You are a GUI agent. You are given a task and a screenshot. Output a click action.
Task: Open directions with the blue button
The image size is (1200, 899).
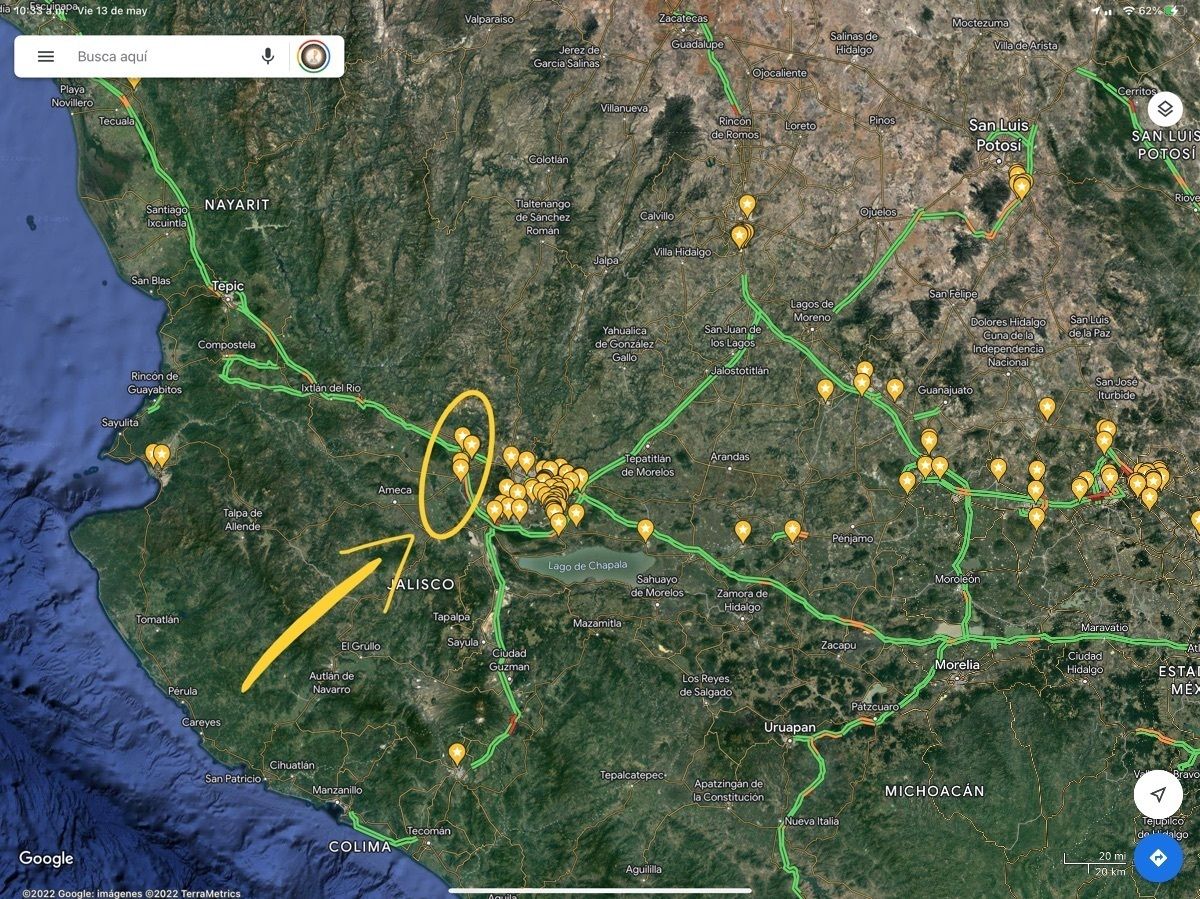coord(1158,858)
